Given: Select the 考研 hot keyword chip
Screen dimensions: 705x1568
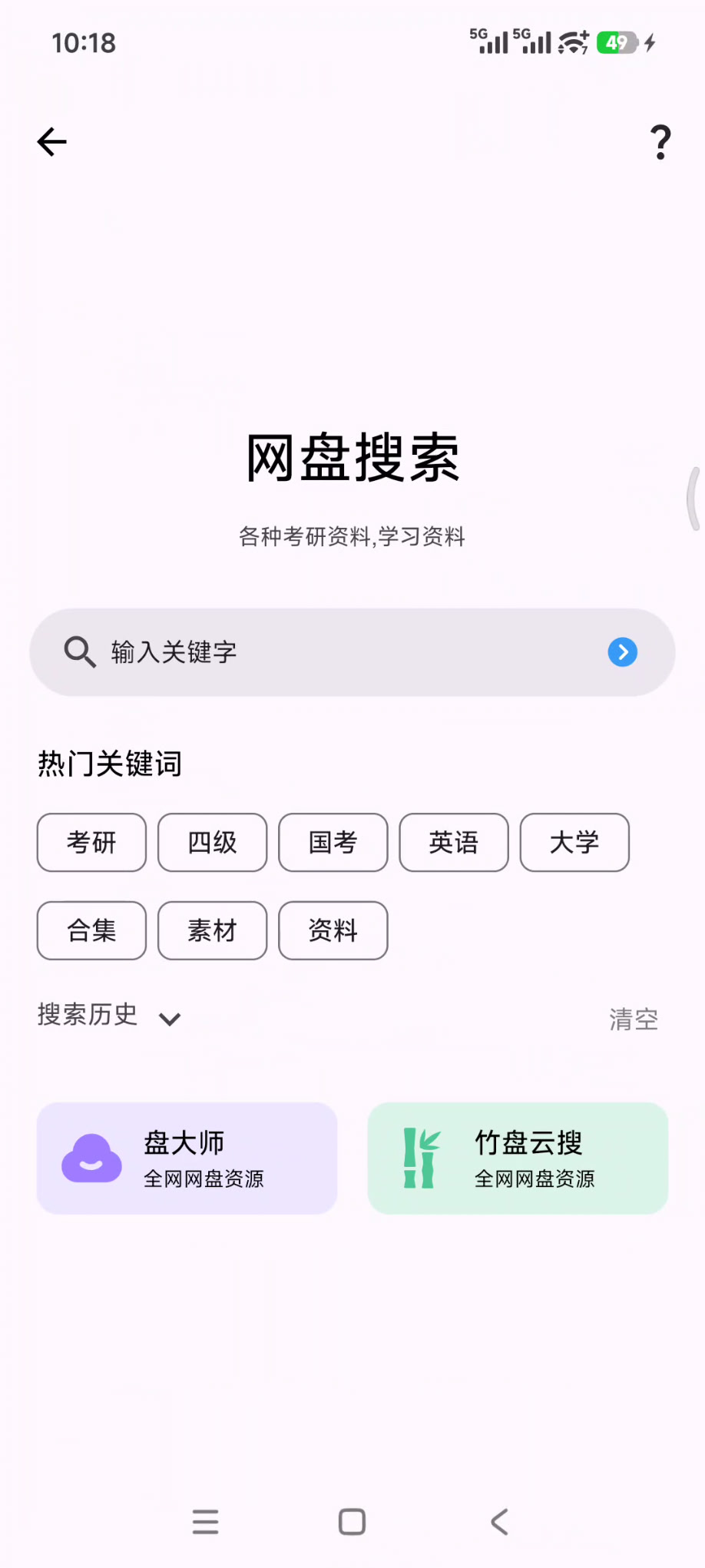Looking at the screenshot, I should [x=91, y=842].
